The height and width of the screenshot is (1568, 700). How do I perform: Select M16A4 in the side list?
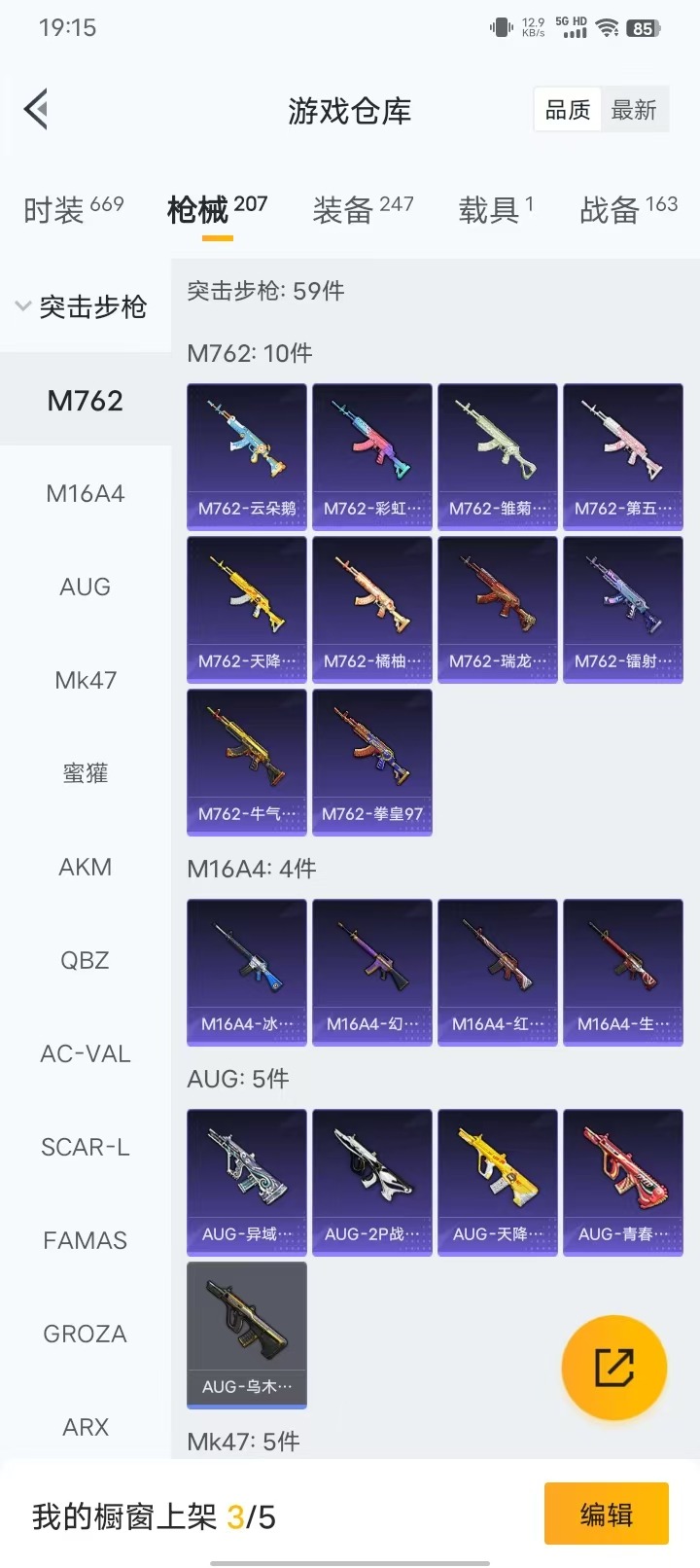point(86,493)
